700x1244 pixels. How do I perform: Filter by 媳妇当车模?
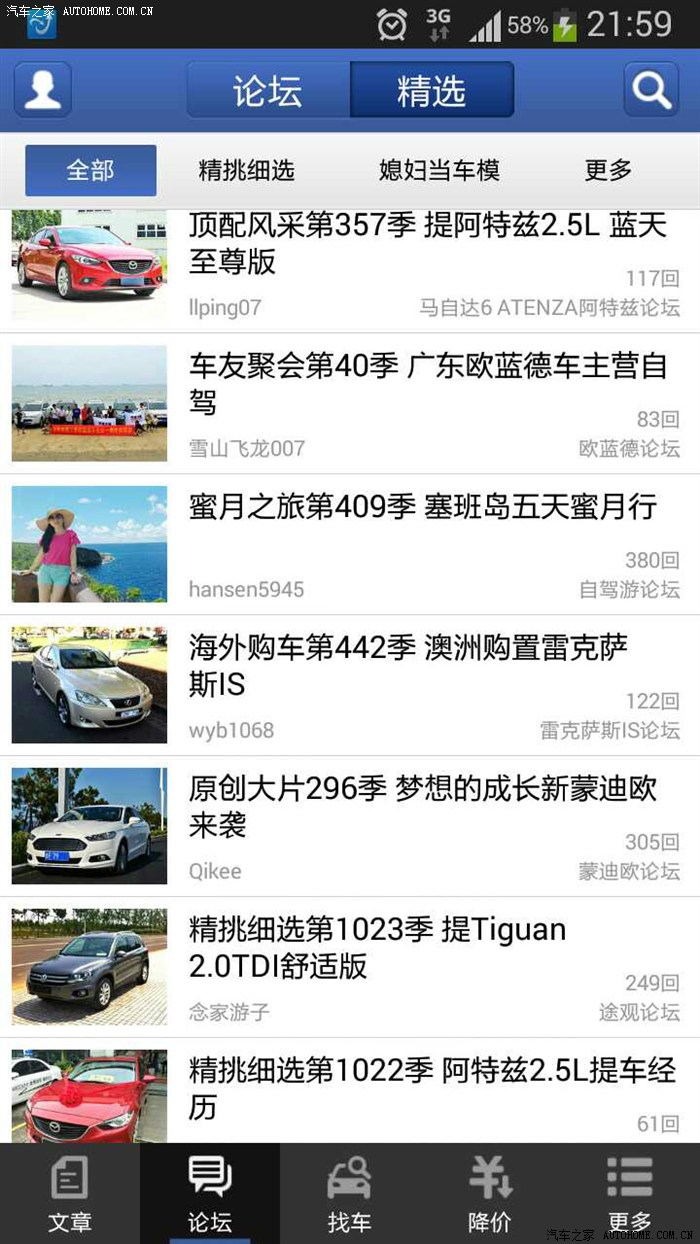point(439,170)
